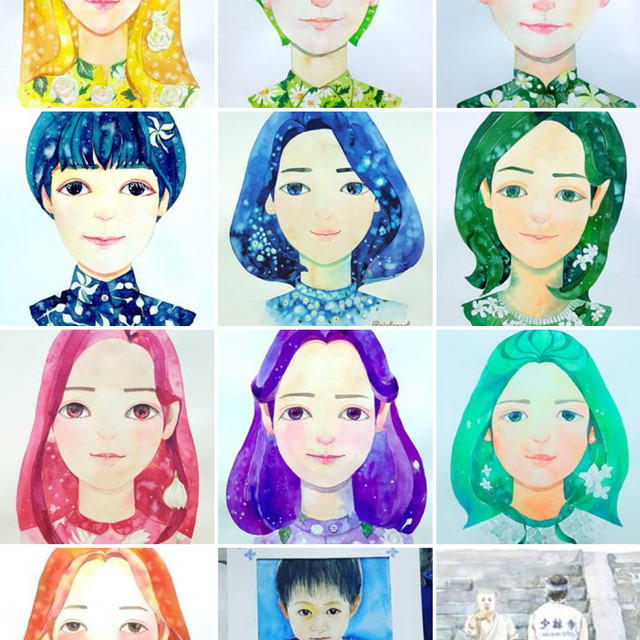
Task: Open the orange-haired portrait tile
Action: pos(107,594)
